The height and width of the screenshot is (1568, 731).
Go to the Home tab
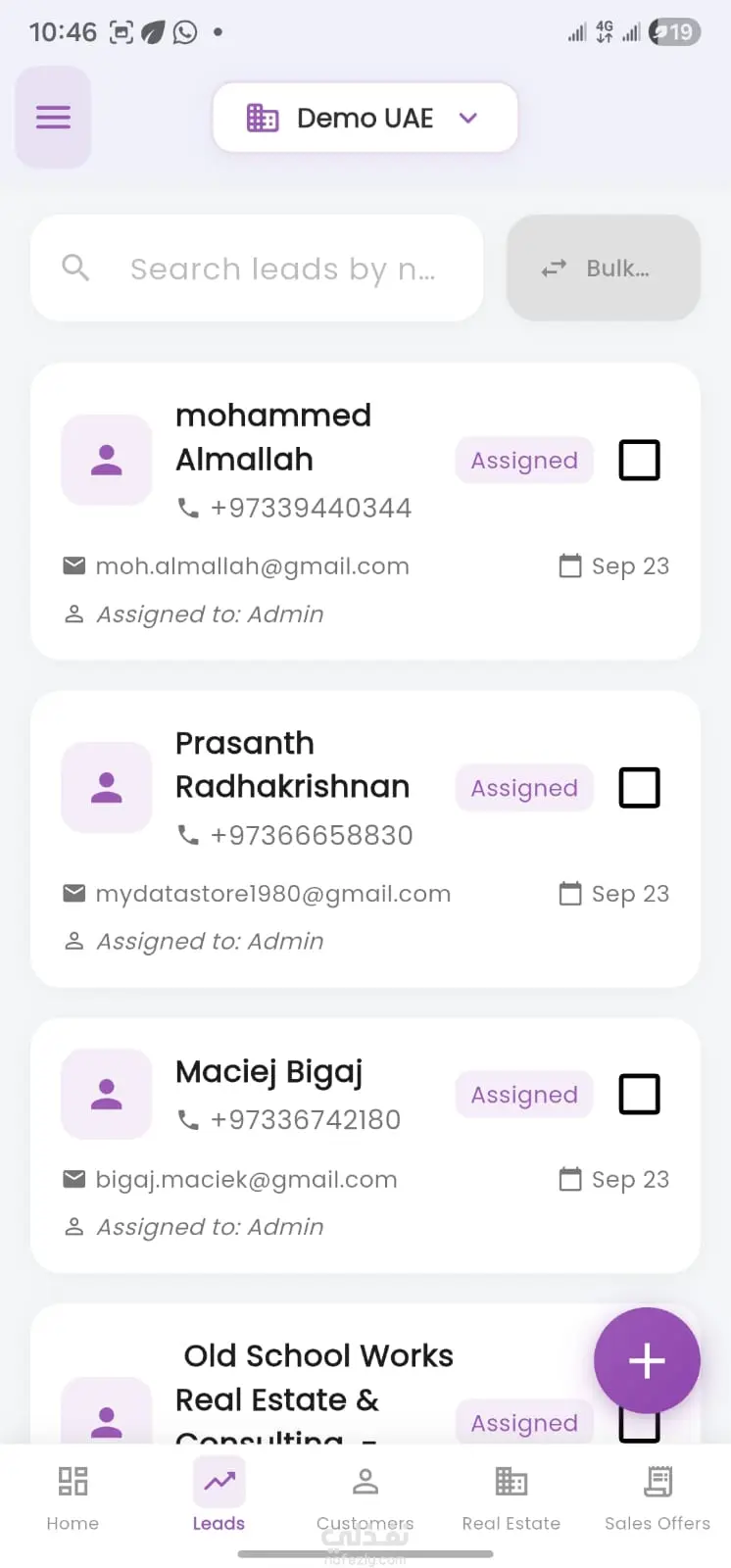[x=73, y=1496]
